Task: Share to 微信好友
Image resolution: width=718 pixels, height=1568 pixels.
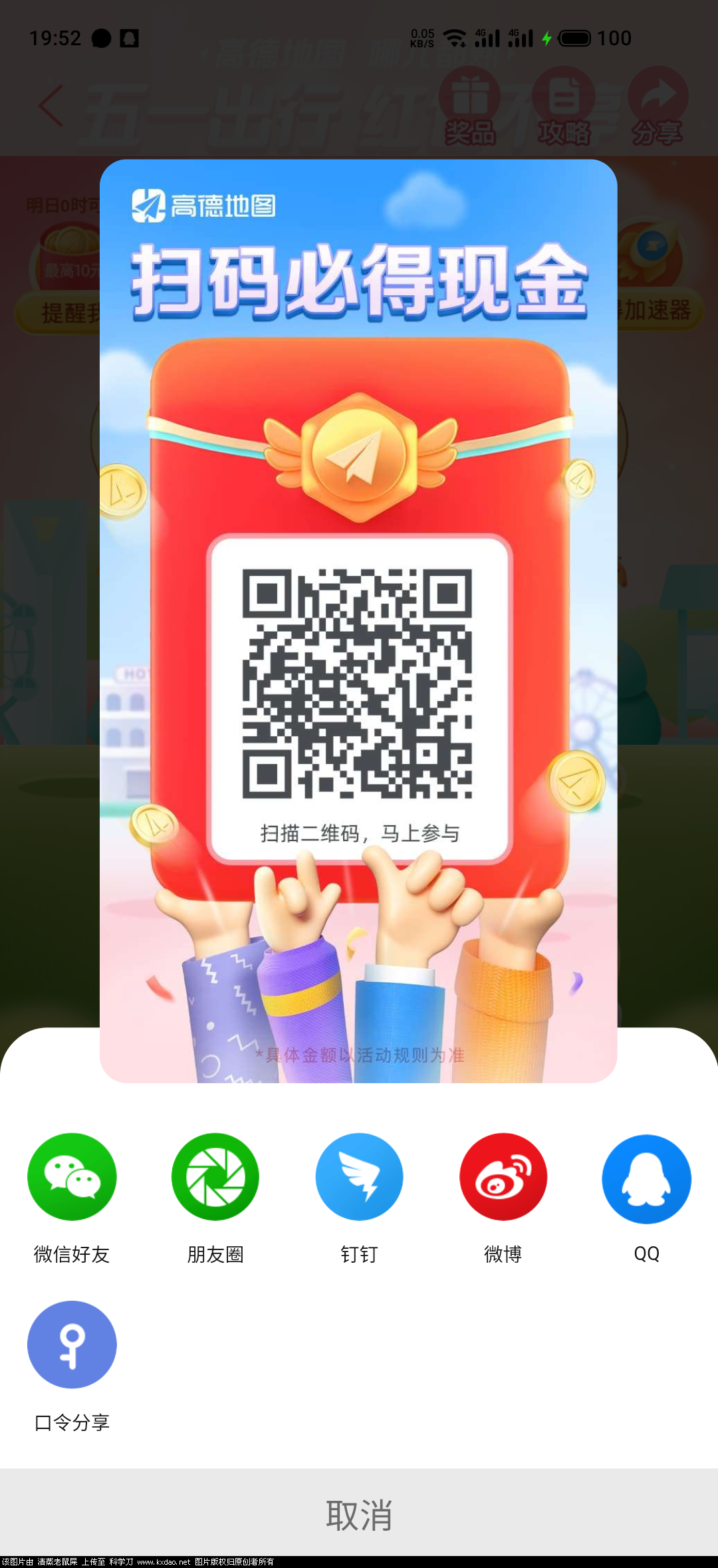Action: [x=72, y=1177]
